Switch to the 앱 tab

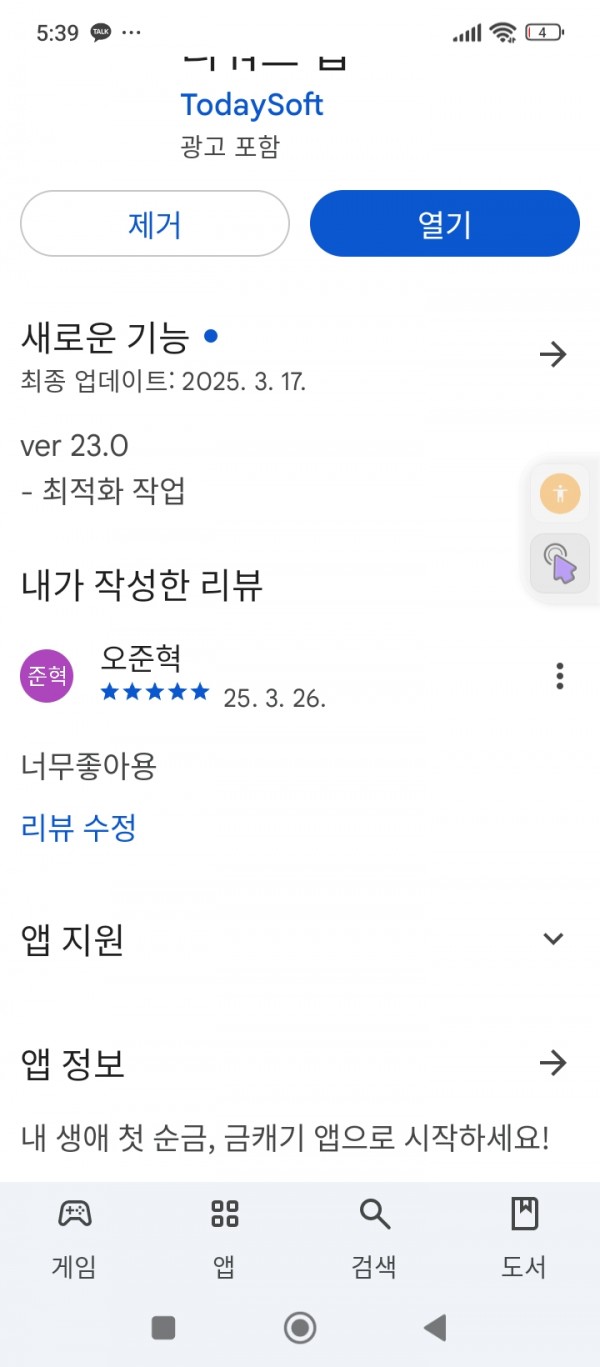point(225,1238)
